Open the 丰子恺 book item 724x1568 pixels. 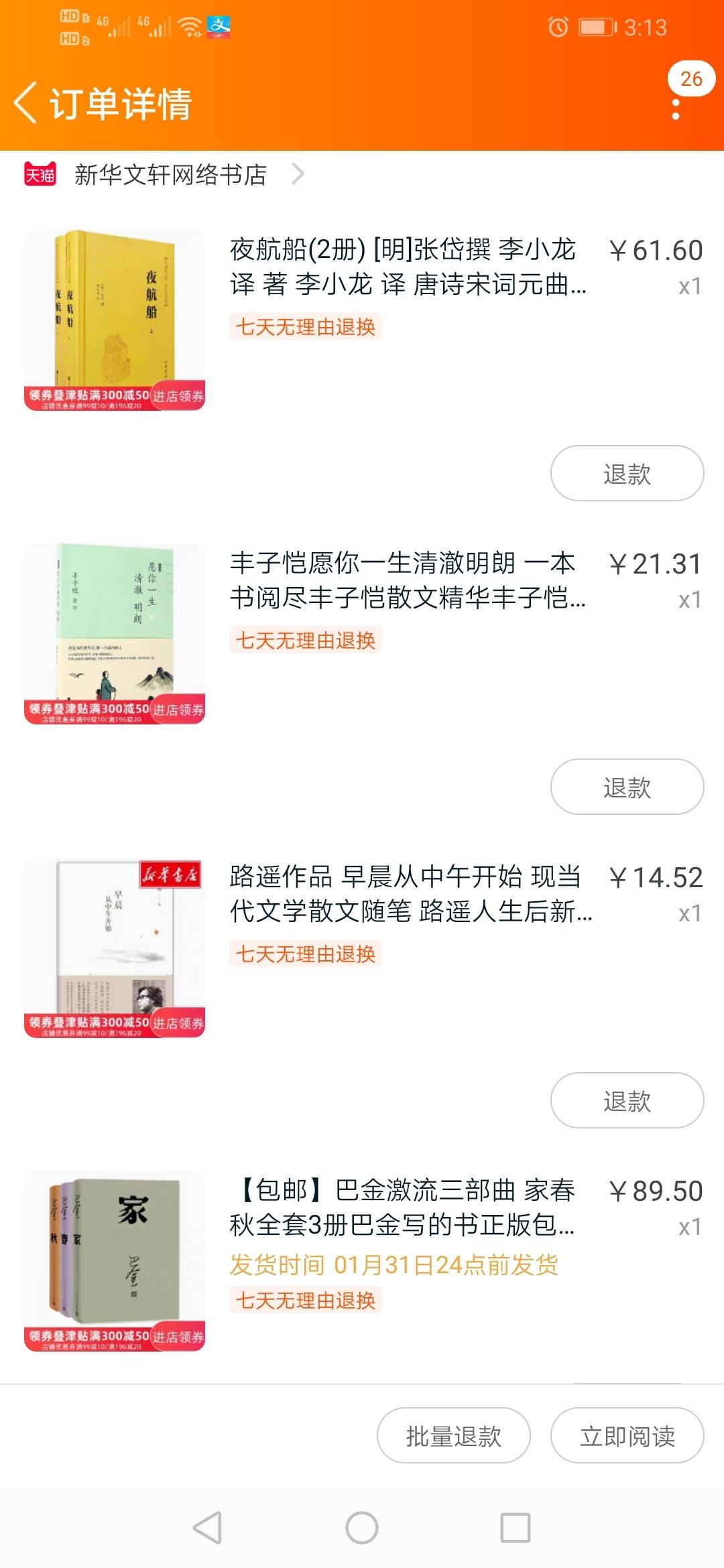click(x=362, y=634)
